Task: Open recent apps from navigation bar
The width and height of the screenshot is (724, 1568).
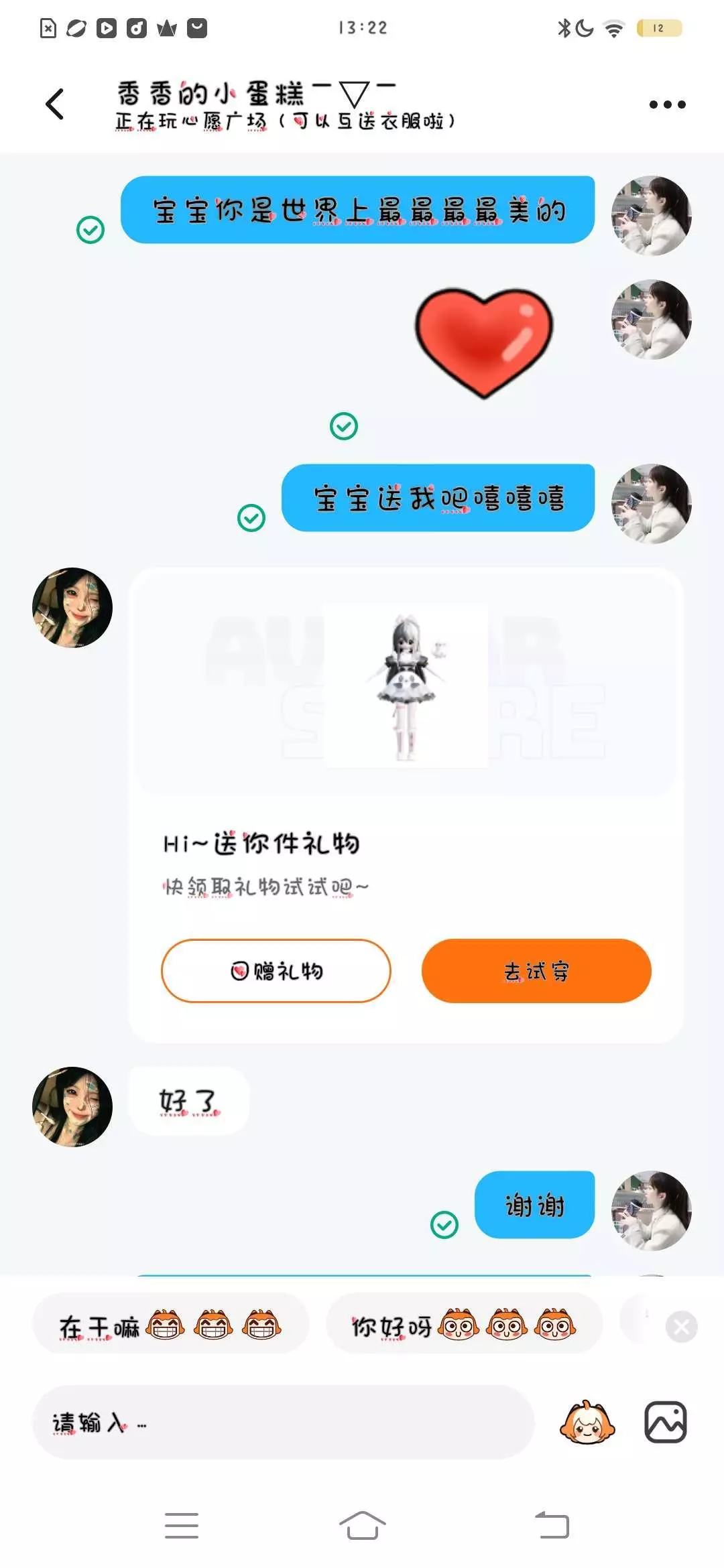Action: pos(182,1526)
